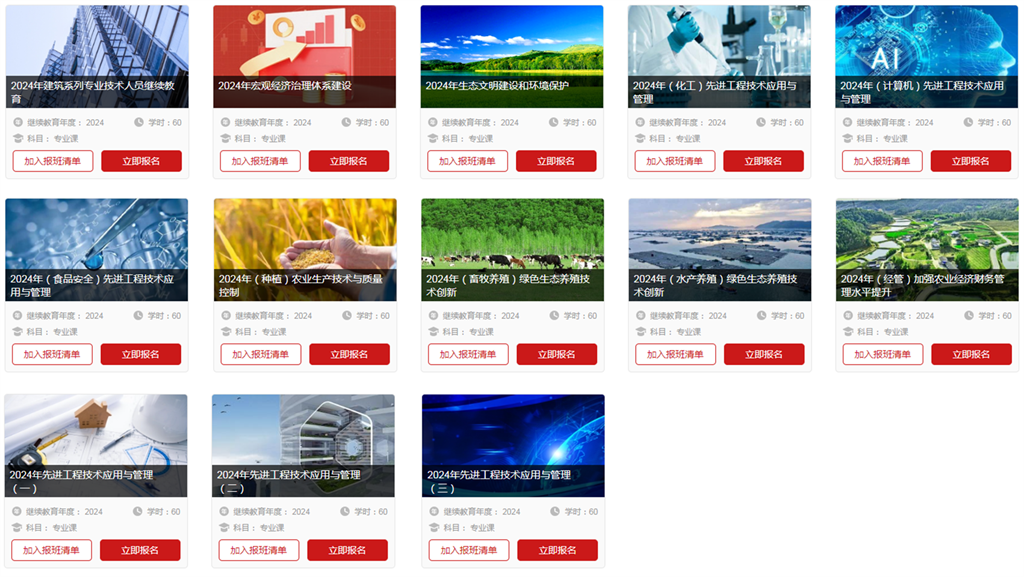Add 2024年生态文明建设和环境保护 to 报班清单
Viewport: 1024px width, 577px height.
467,161
